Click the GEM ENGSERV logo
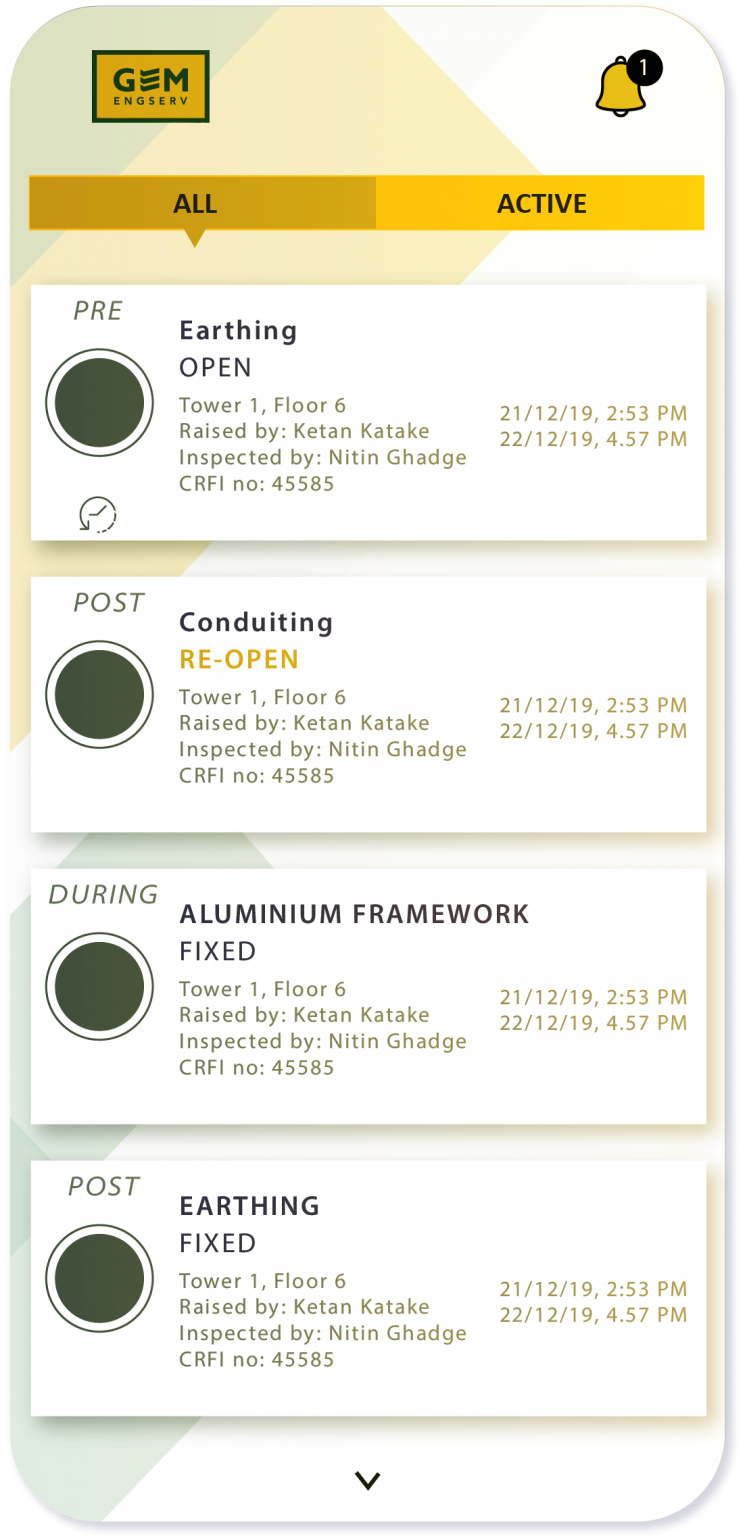 point(150,88)
